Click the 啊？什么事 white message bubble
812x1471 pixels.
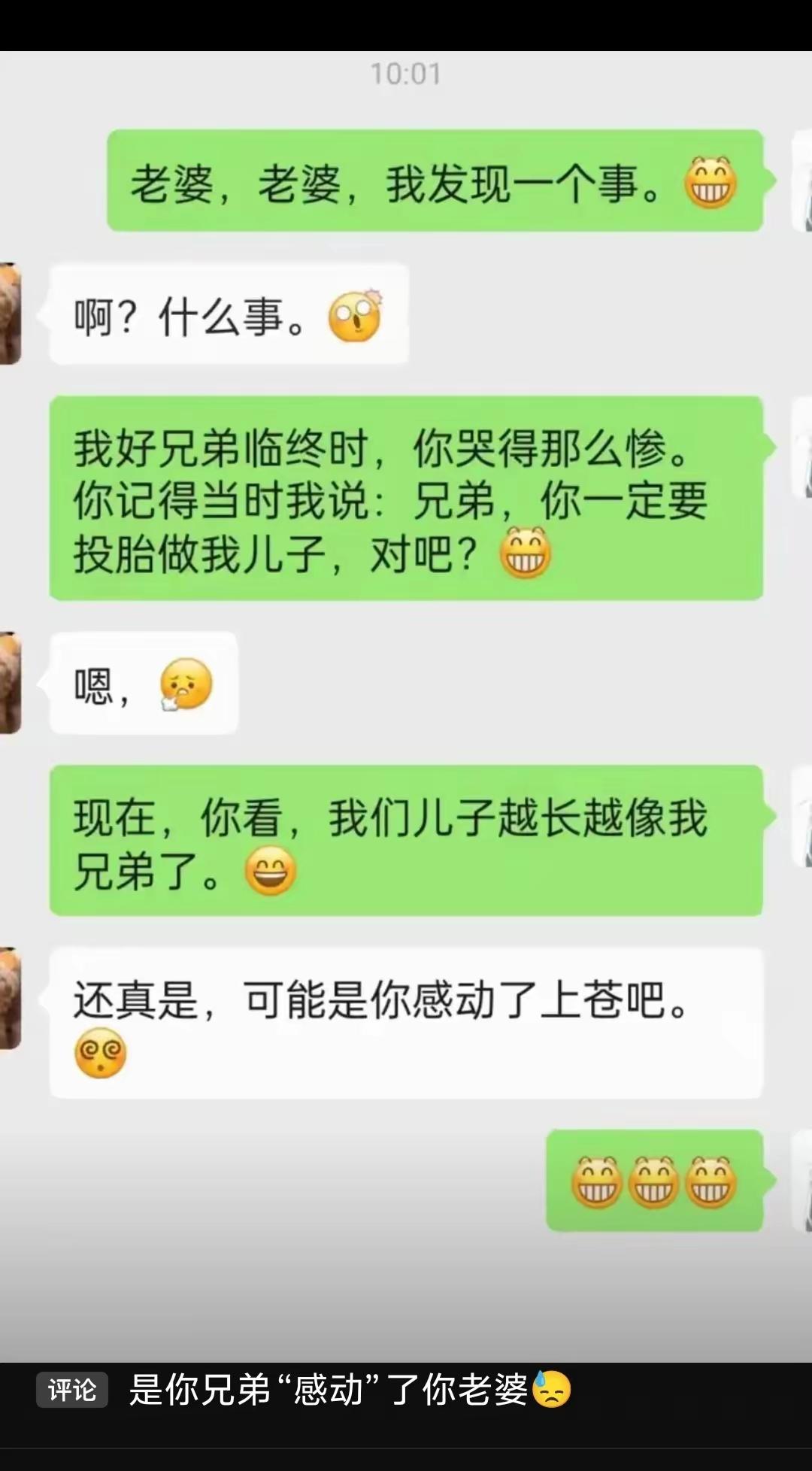coord(226,315)
